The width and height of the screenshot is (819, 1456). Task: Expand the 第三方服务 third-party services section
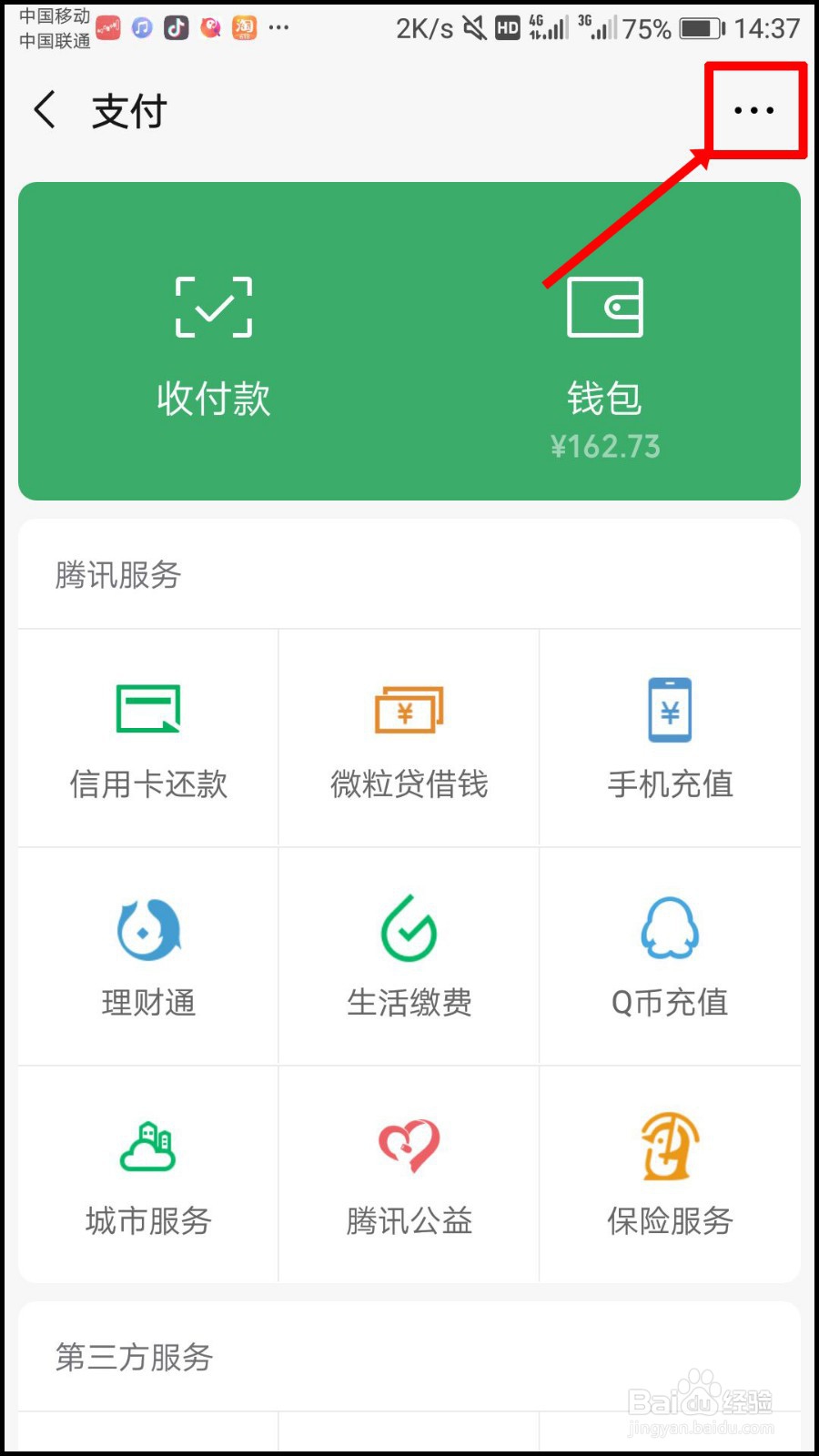click(132, 1357)
